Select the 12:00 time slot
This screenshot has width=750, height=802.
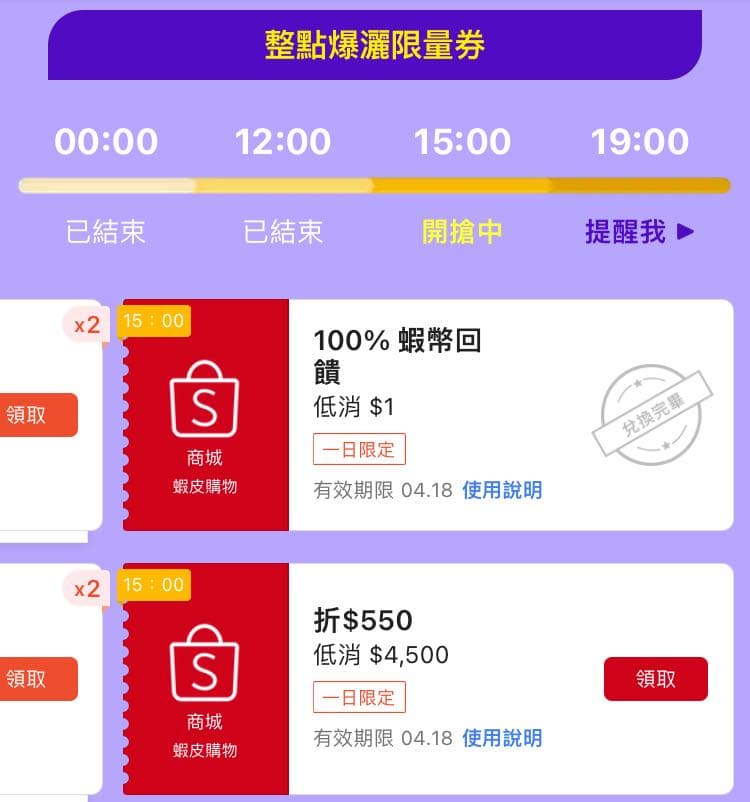pyautogui.click(x=282, y=141)
